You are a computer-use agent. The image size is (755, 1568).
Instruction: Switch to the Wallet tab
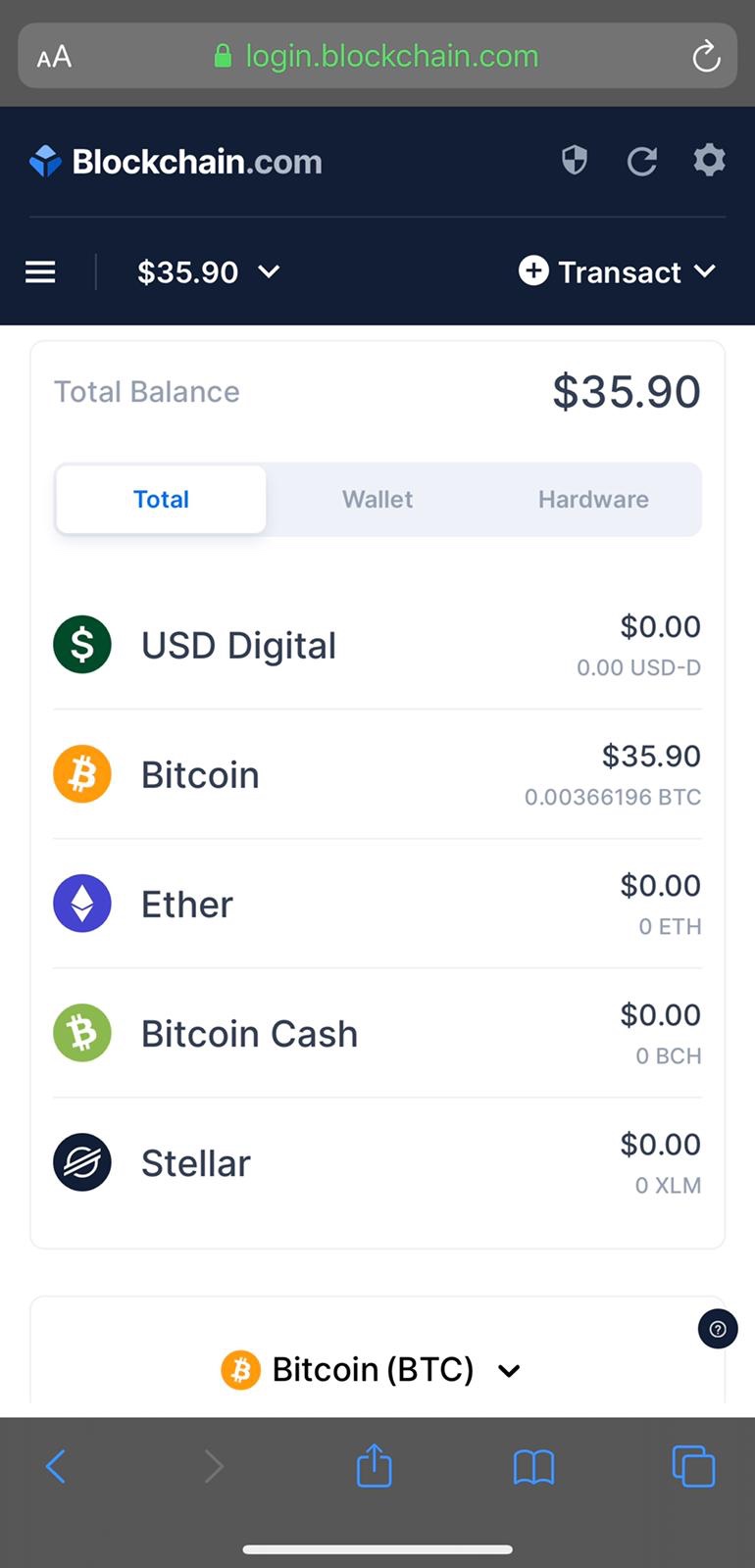[x=377, y=500]
